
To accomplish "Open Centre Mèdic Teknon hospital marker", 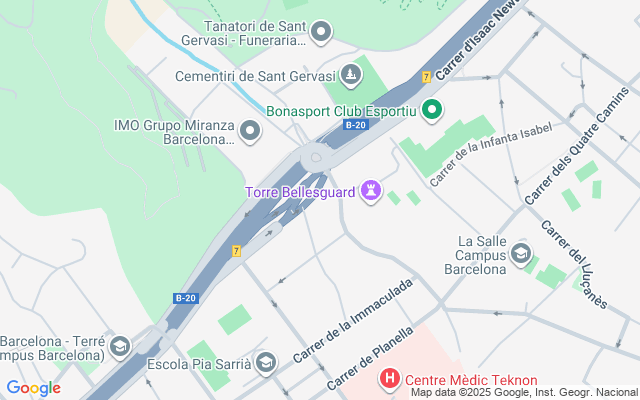I will coord(389,380).
